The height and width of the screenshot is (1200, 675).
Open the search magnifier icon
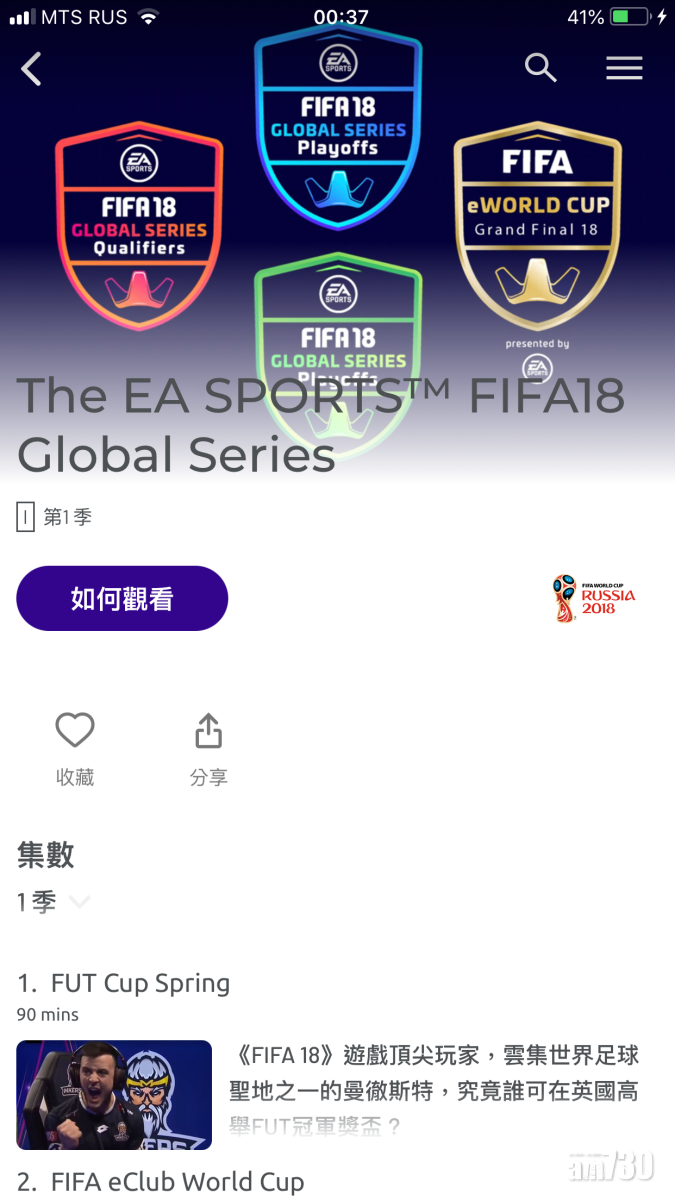pyautogui.click(x=540, y=68)
